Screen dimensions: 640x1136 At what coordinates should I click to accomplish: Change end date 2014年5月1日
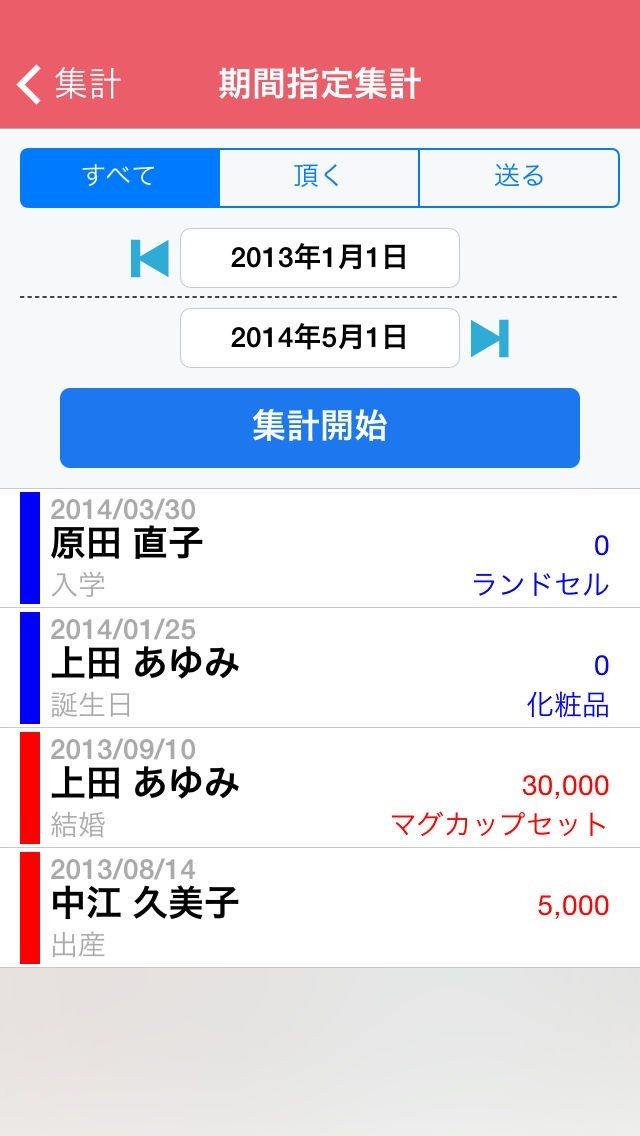click(x=319, y=338)
